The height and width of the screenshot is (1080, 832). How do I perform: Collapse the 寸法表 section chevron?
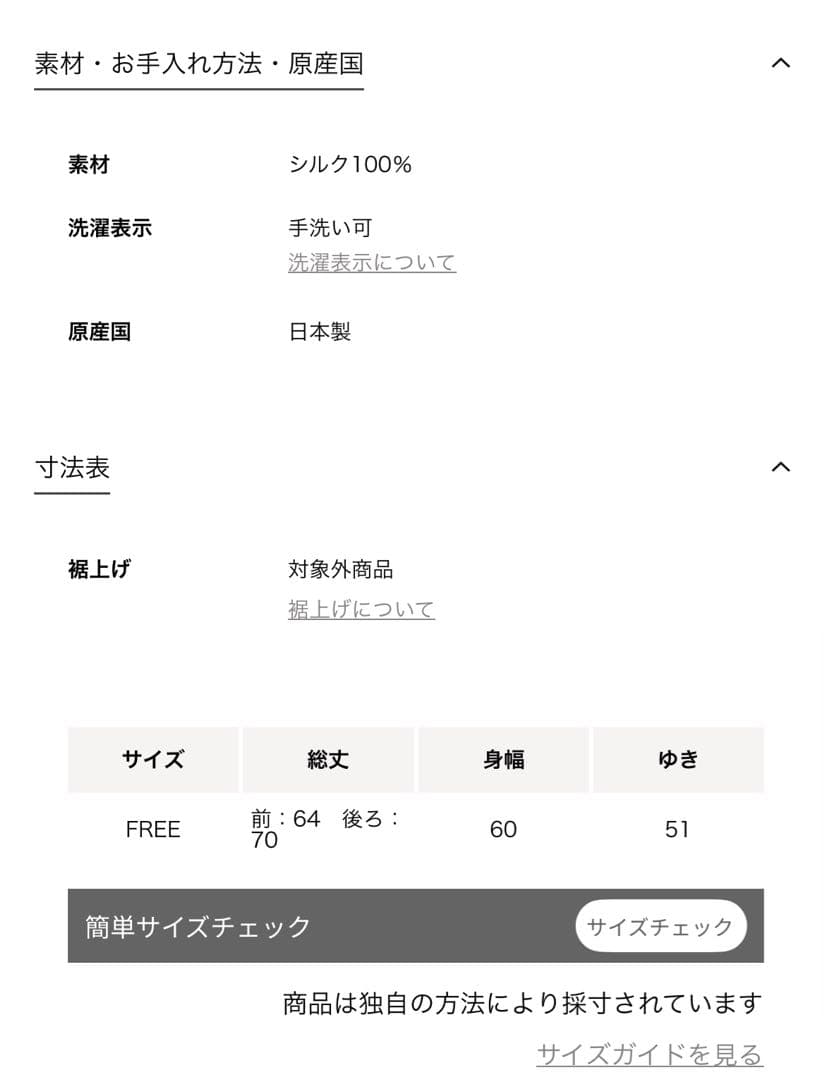click(782, 466)
